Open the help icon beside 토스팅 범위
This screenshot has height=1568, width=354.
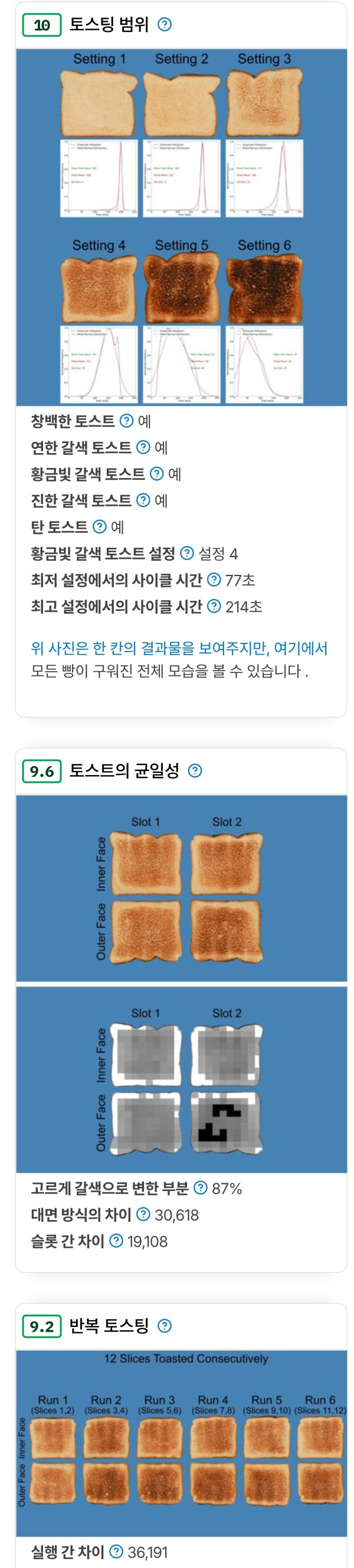point(164,24)
